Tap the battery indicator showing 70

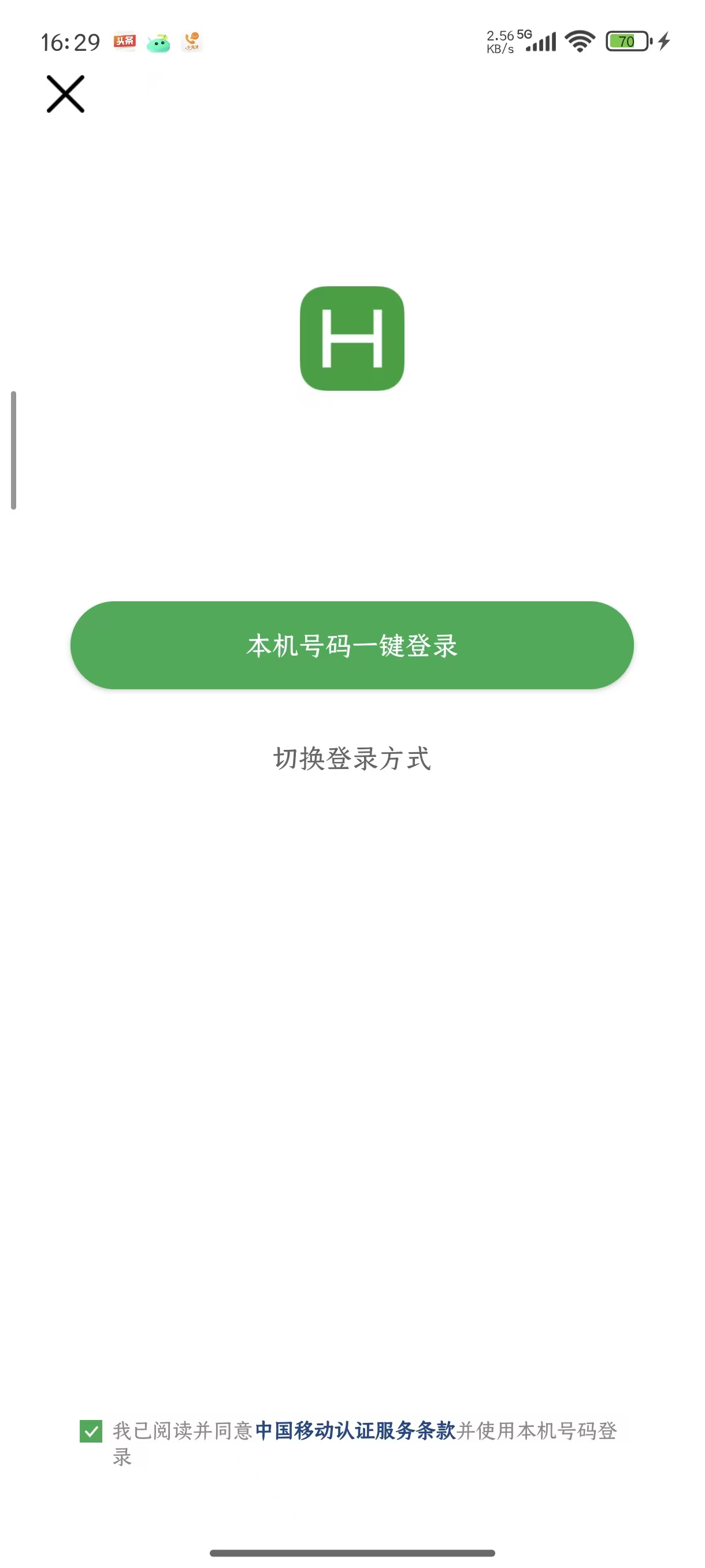626,40
